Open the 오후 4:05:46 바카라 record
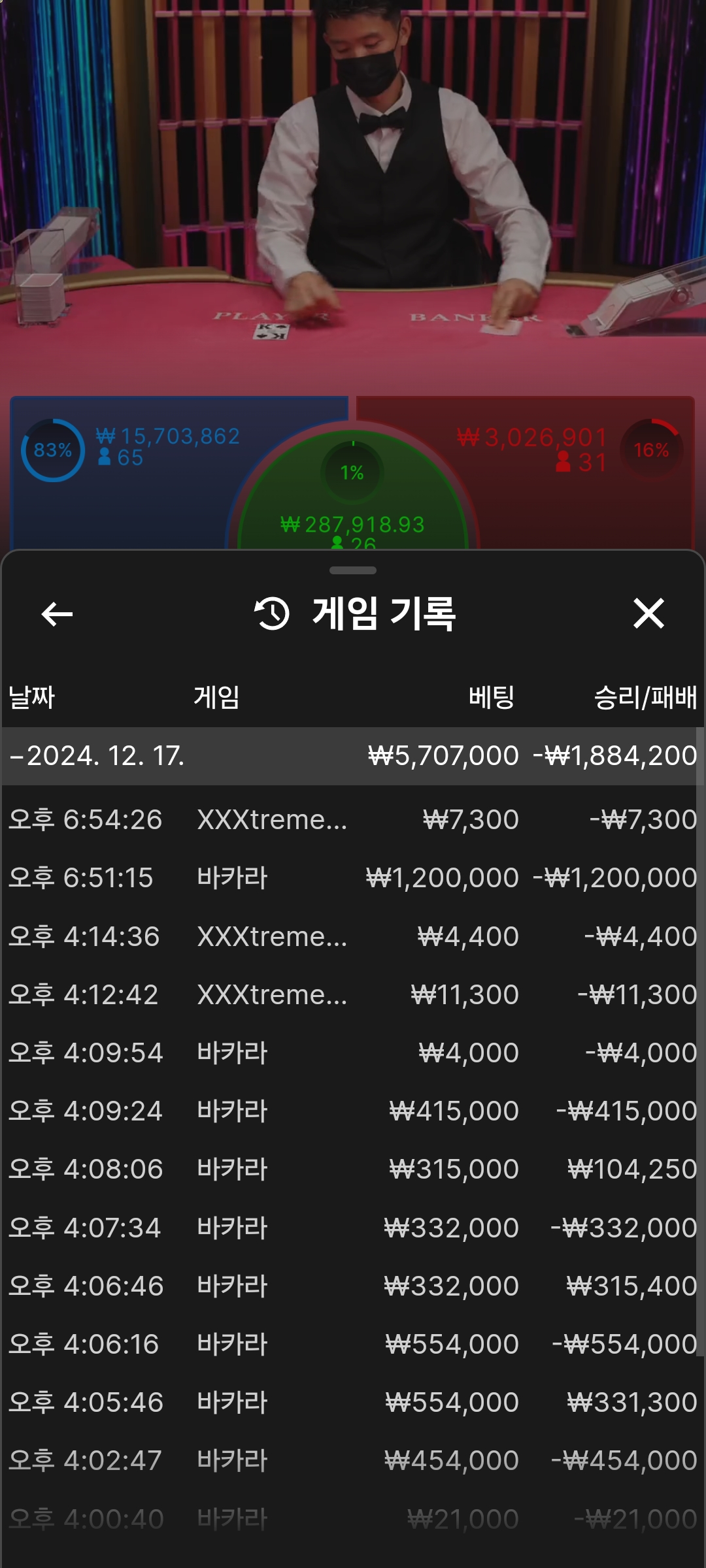 click(x=353, y=1403)
